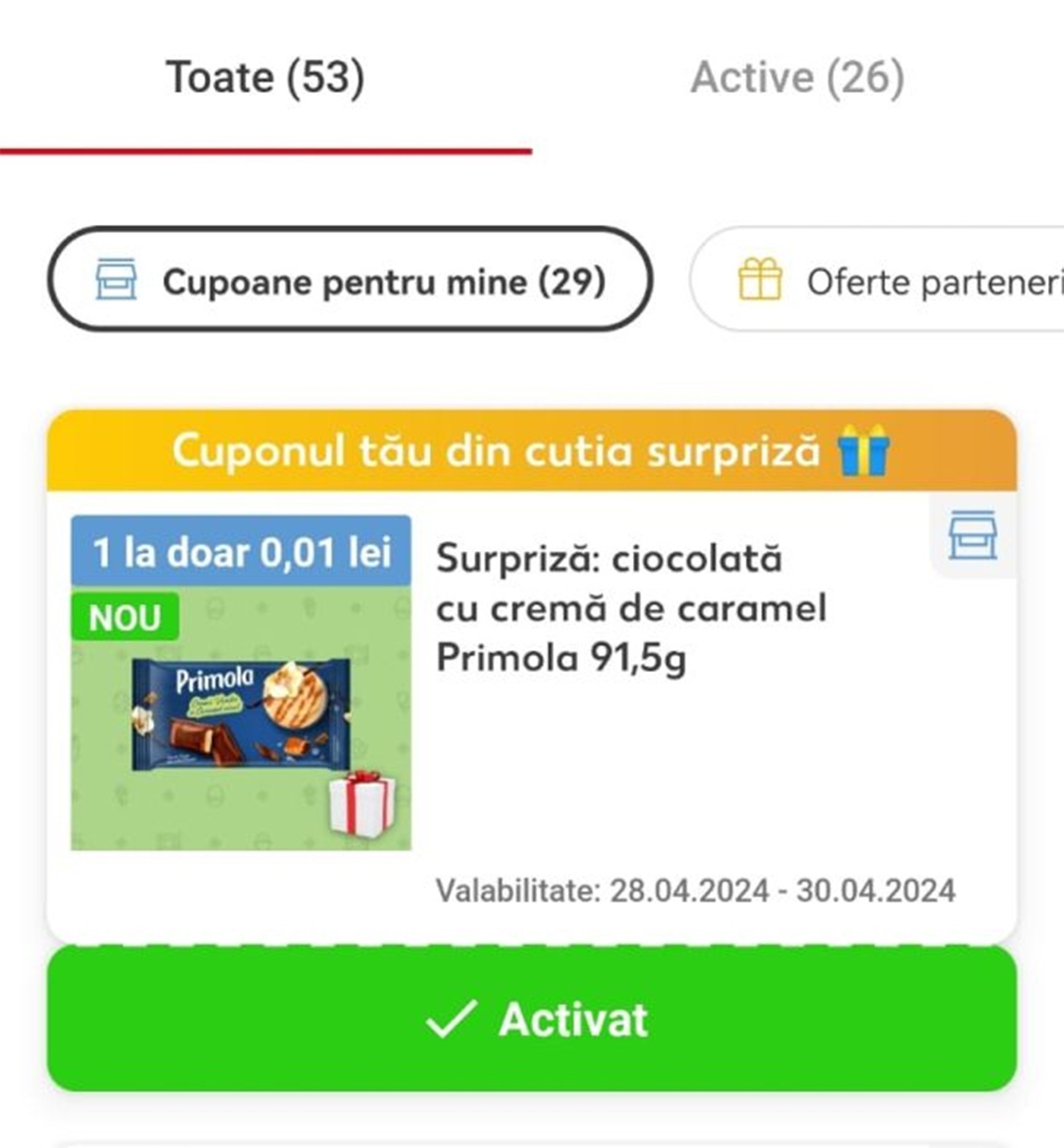
Task: Open the Primola chocolate surprise coupon card
Action: point(631,684)
